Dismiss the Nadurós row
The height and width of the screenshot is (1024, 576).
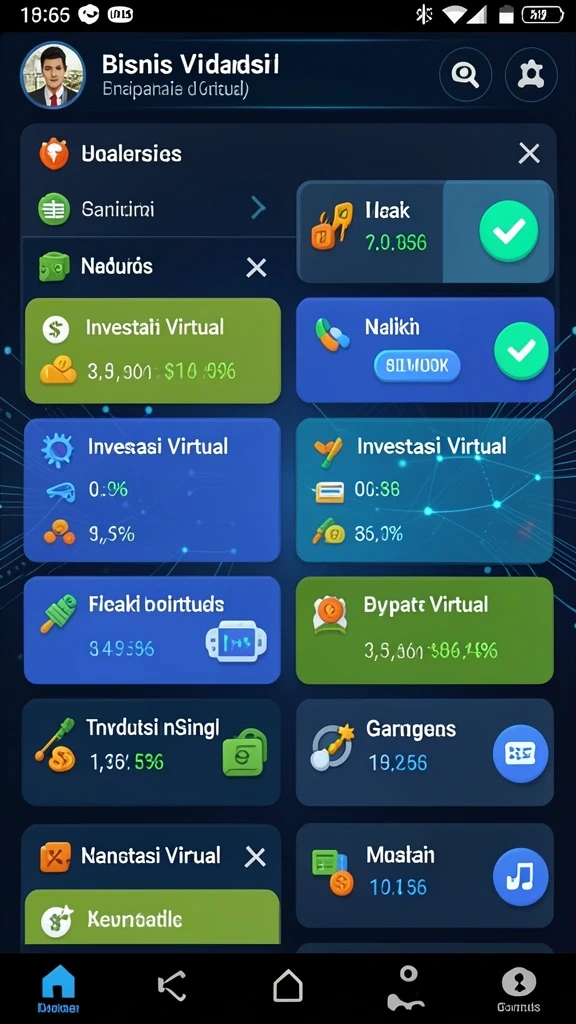(256, 266)
